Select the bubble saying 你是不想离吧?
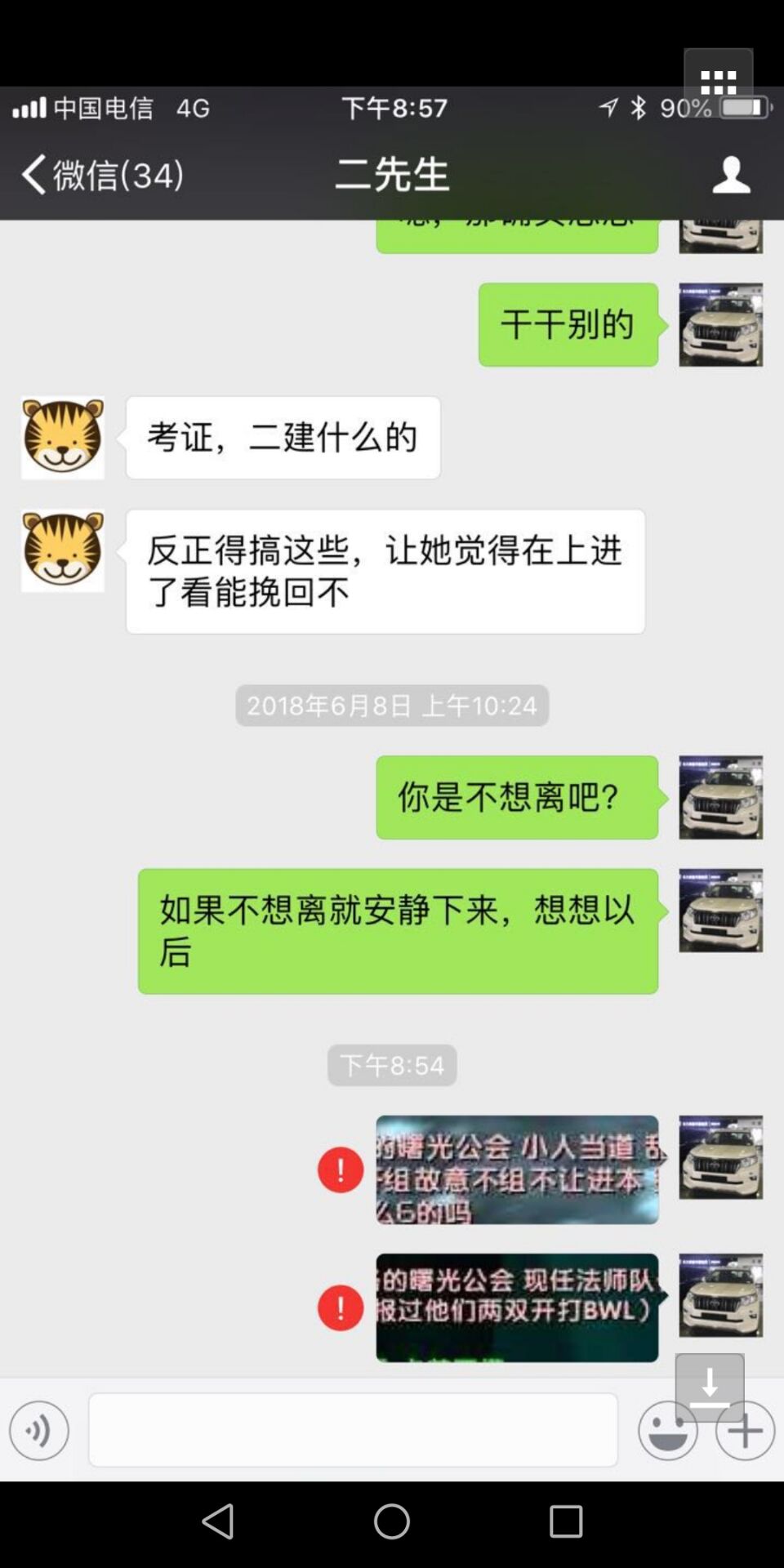784x1568 pixels. click(516, 798)
